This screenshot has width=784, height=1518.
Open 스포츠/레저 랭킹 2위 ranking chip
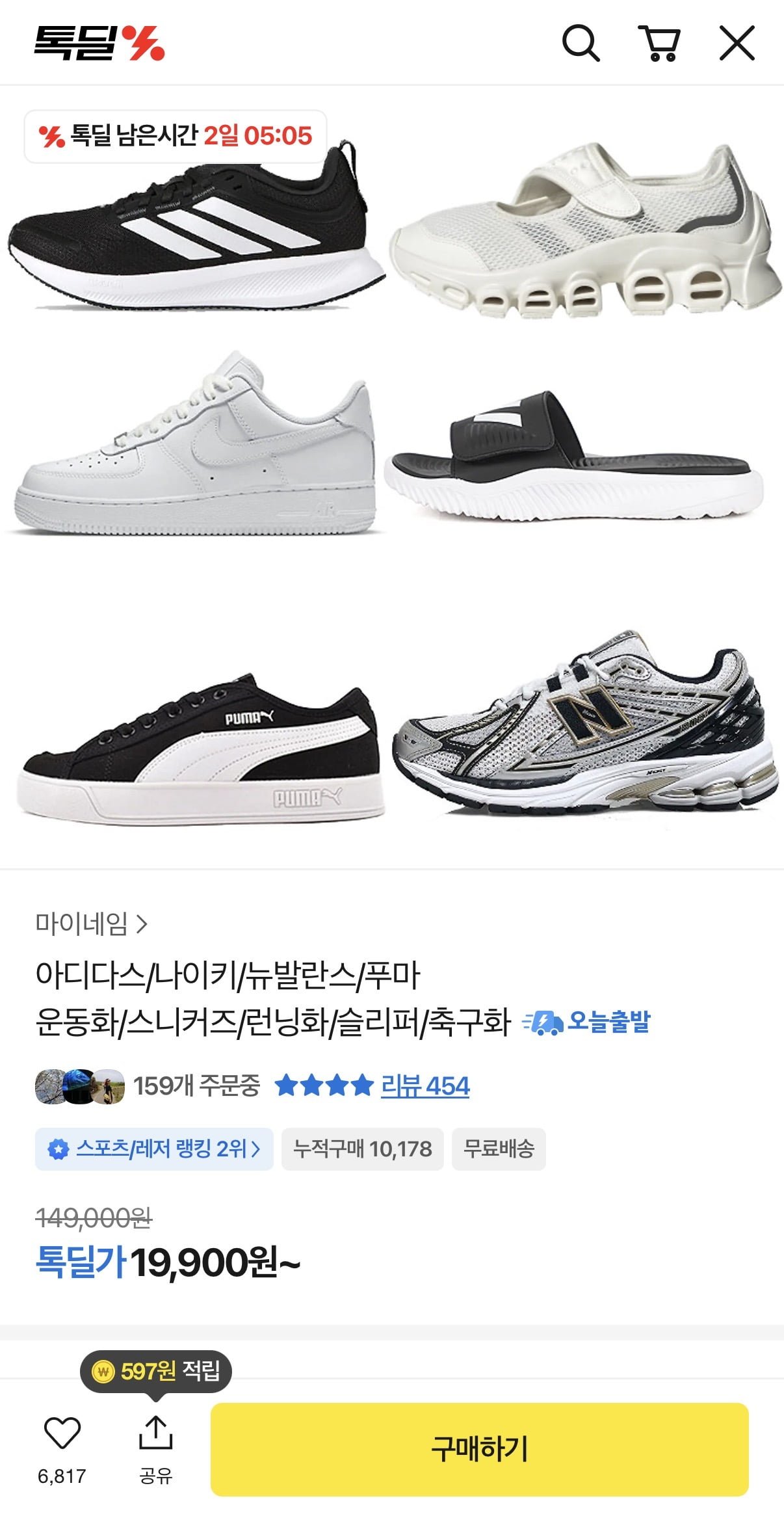(x=155, y=1149)
